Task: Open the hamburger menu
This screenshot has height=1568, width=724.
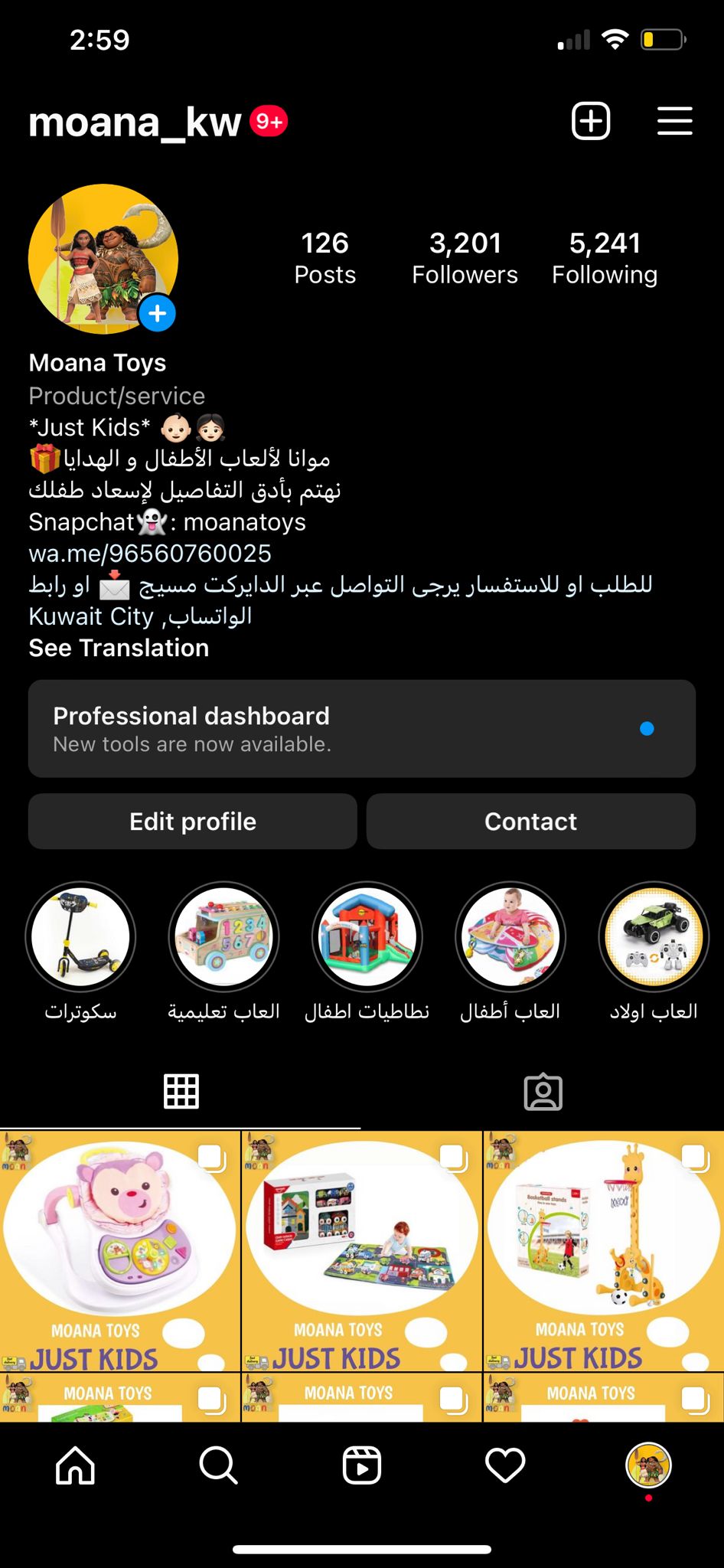Action: (x=674, y=121)
